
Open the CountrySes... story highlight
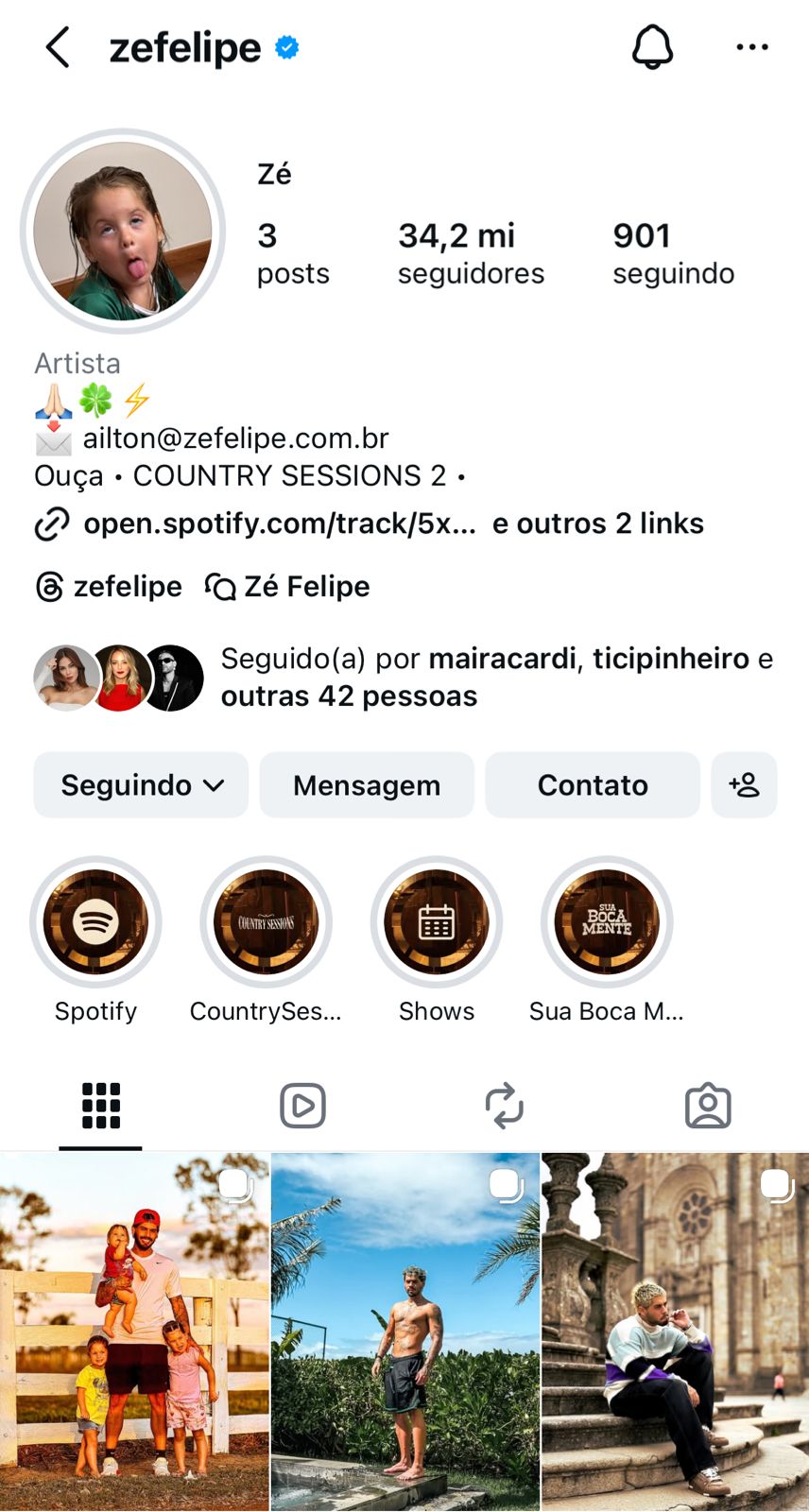click(266, 921)
